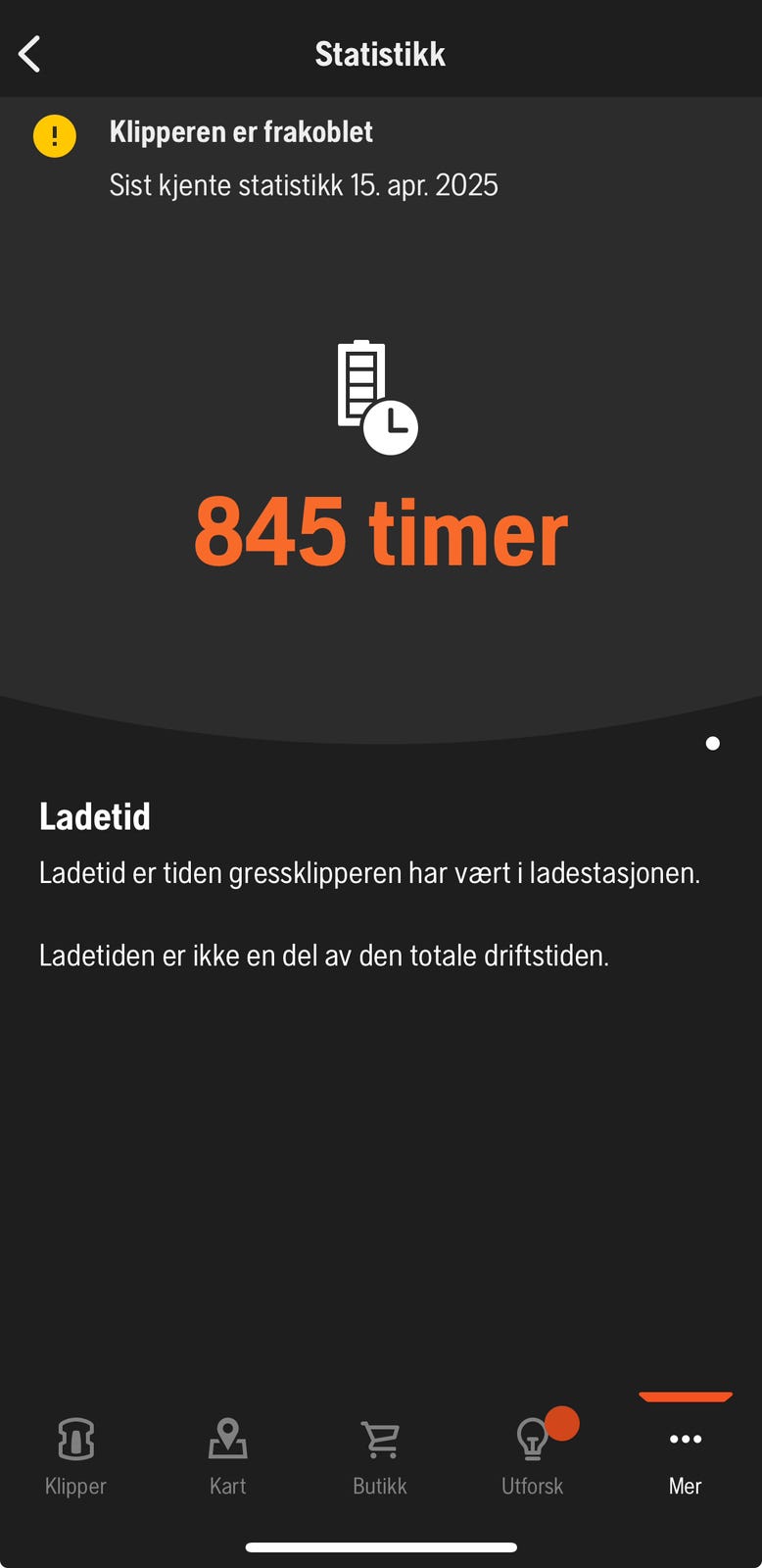
Task: Tap the back arrow to leave Statistikk
Action: click(x=29, y=54)
